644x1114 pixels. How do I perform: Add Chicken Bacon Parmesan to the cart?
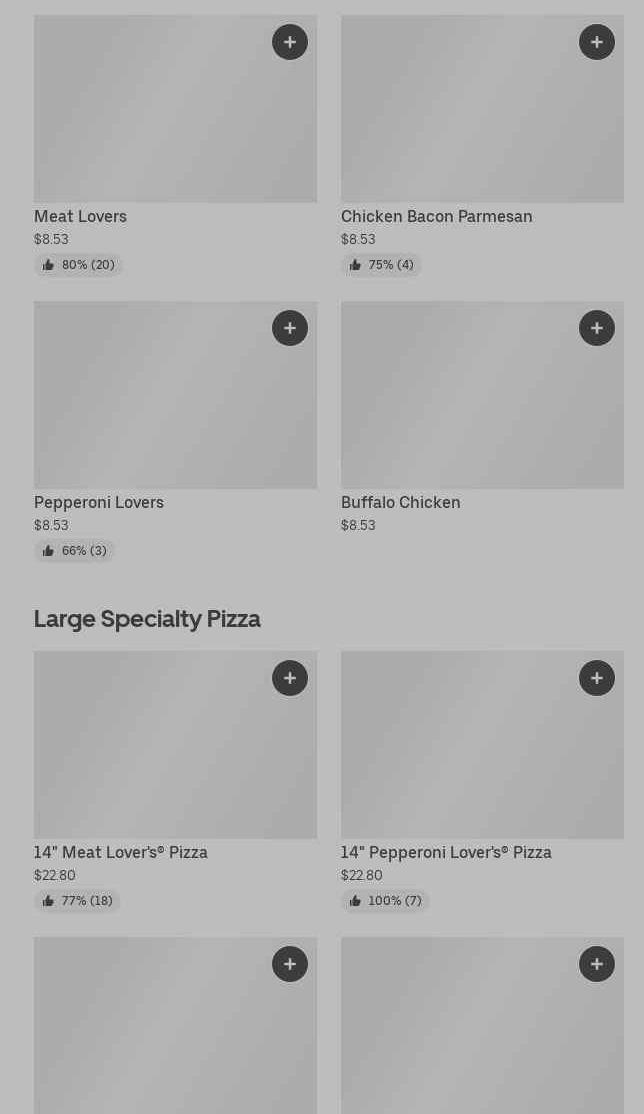click(x=597, y=42)
